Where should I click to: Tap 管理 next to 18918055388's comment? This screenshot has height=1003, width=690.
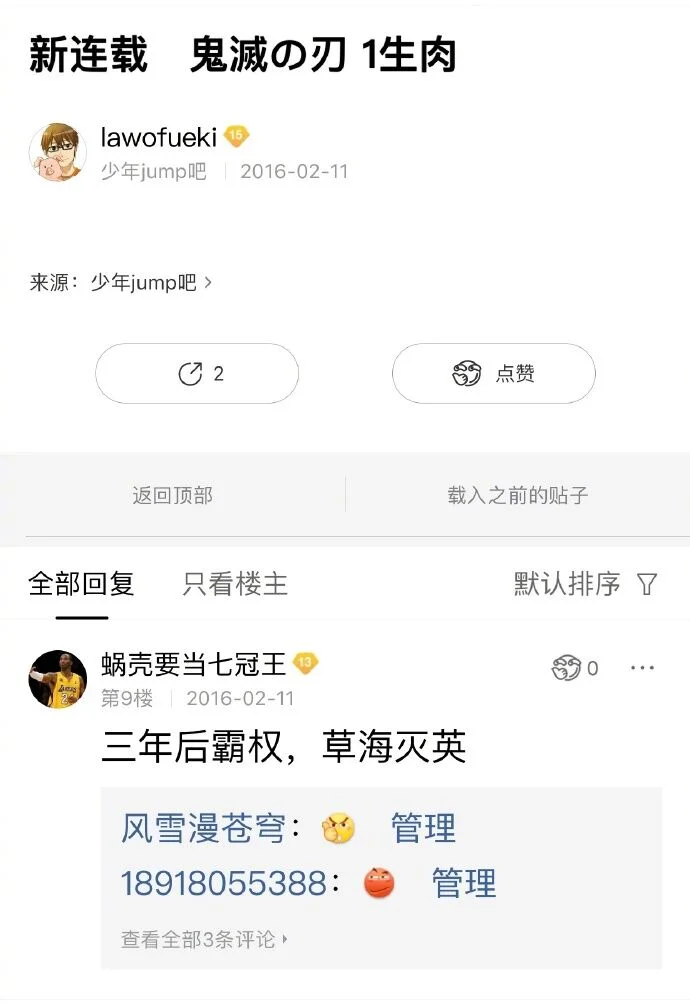(x=464, y=883)
